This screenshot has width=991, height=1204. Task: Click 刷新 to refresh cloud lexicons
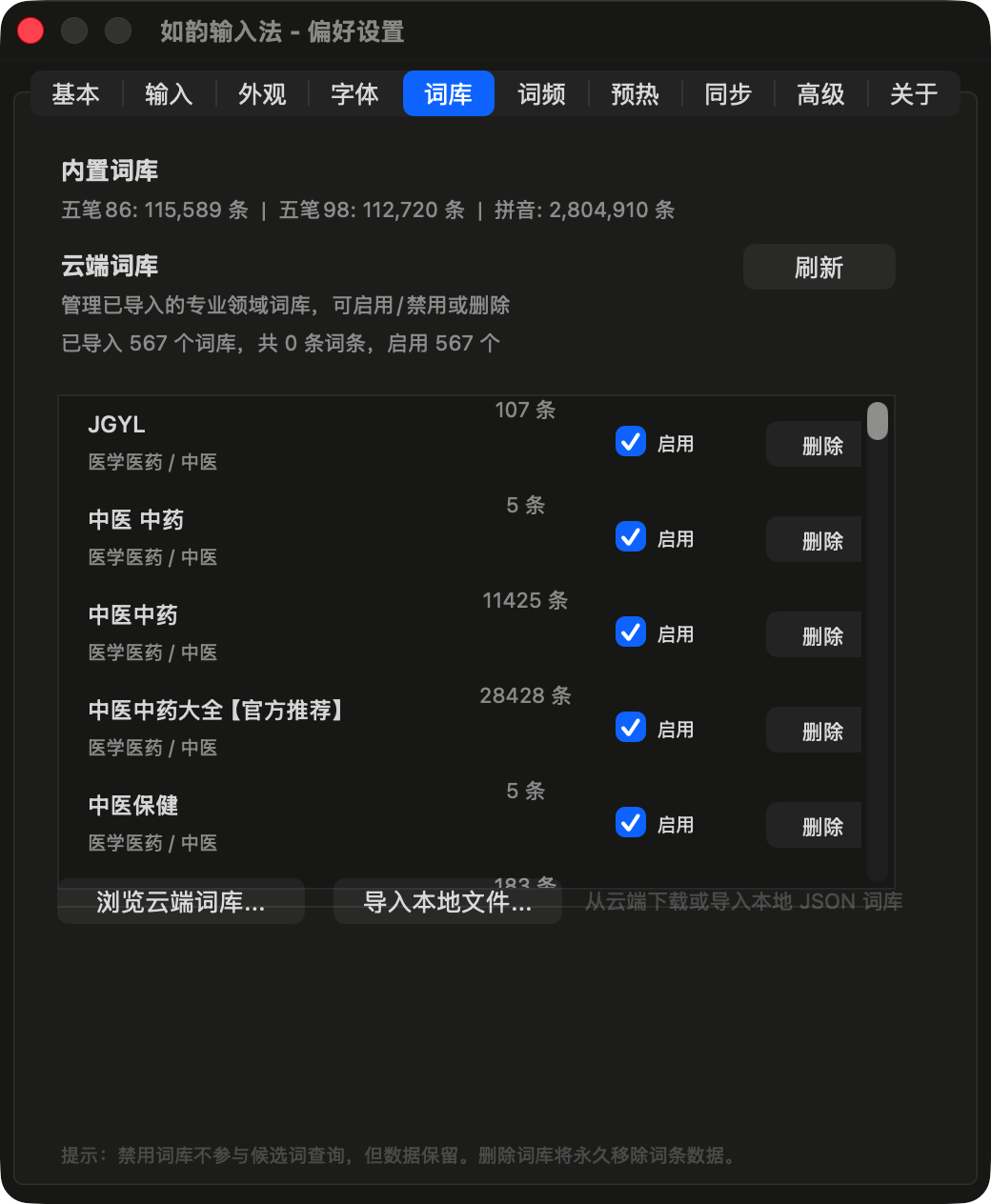tap(818, 267)
